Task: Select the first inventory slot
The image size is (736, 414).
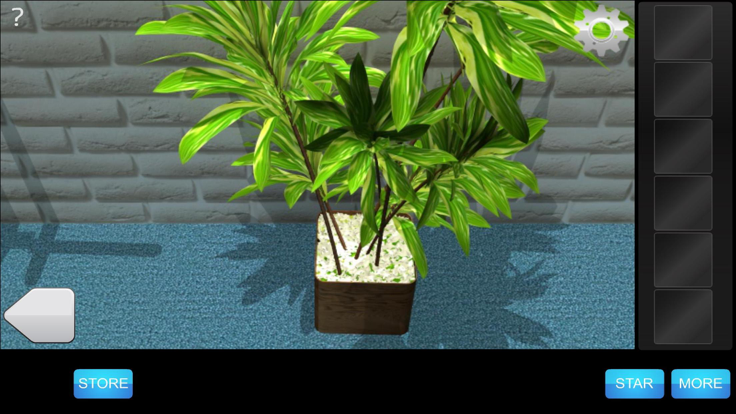Action: (x=683, y=33)
